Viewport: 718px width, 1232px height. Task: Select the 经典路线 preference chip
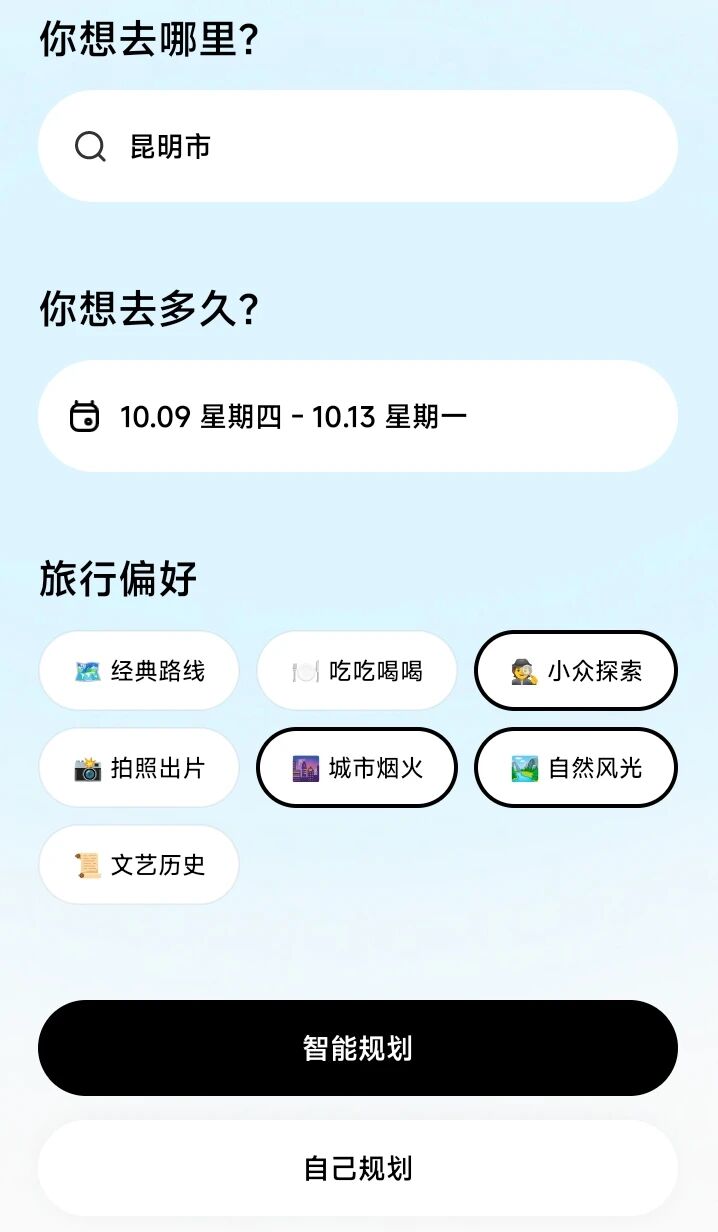[x=139, y=671]
